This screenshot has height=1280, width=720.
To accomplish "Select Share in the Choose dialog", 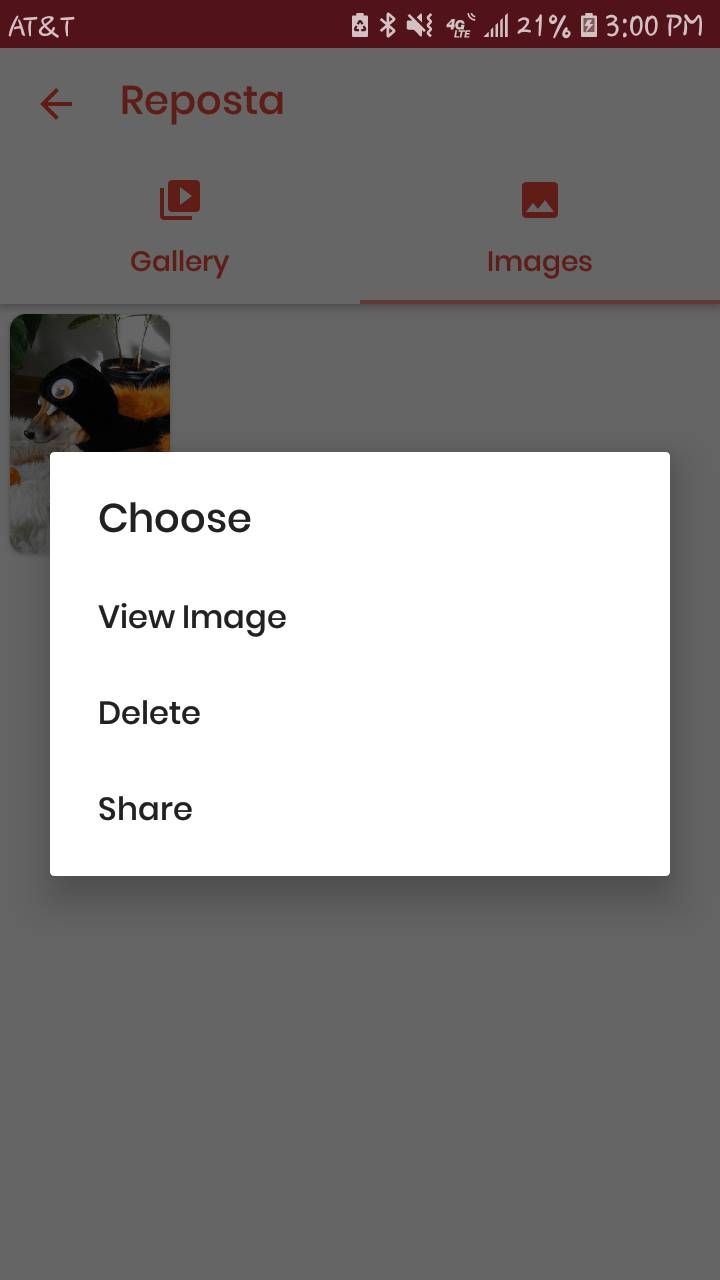I will click(x=146, y=809).
